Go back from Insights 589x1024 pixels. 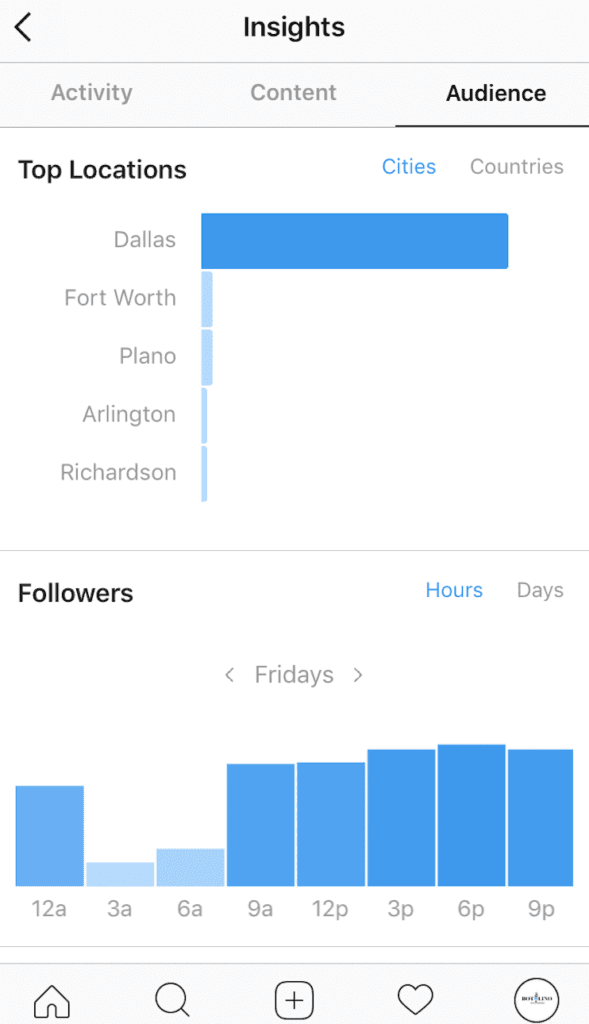tap(24, 27)
